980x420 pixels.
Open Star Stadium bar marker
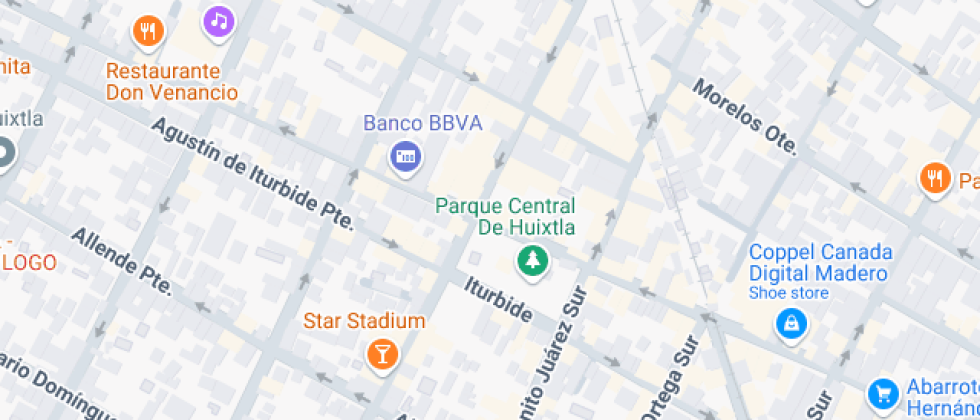382,354
